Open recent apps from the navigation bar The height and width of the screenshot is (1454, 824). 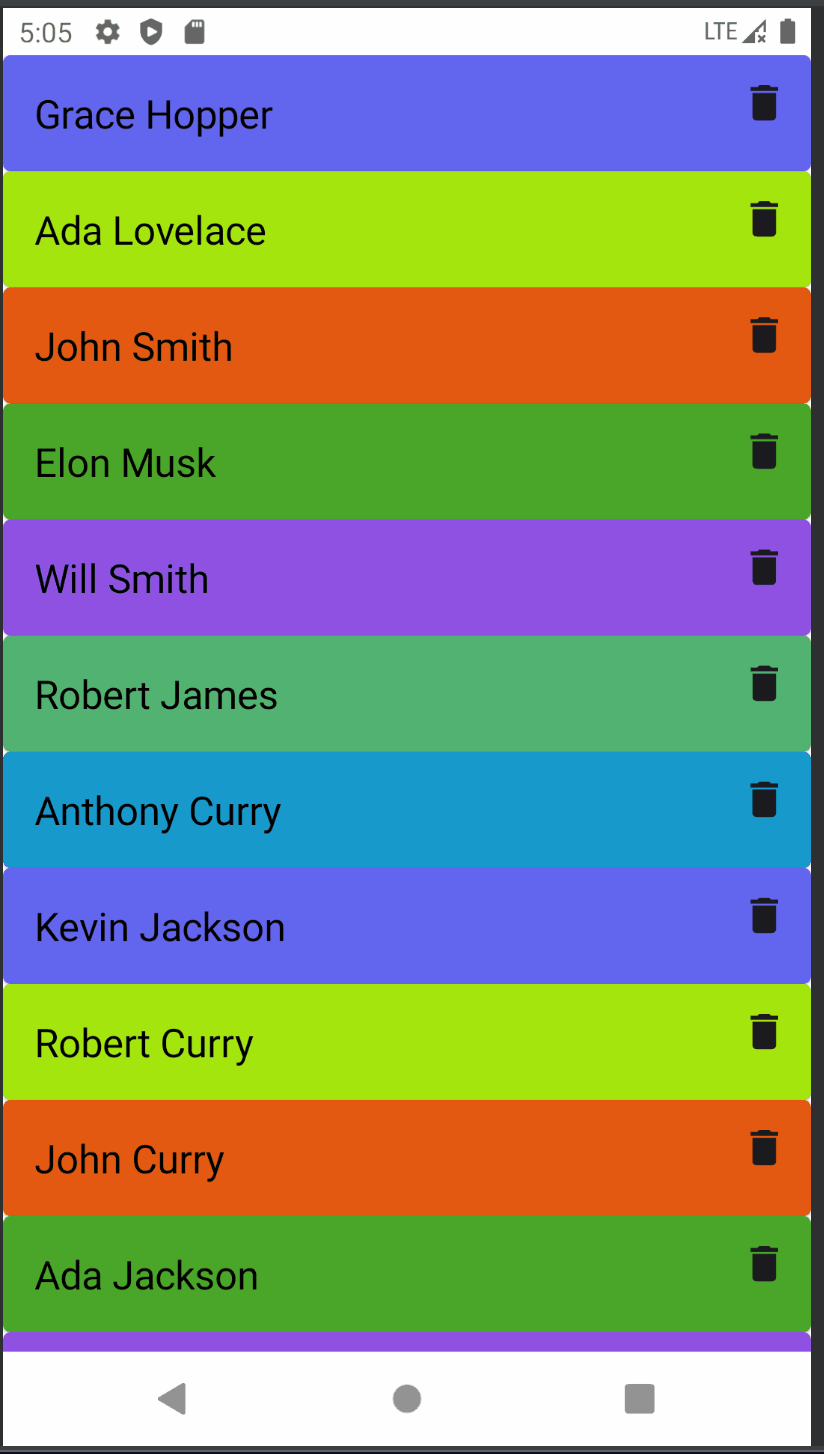639,1398
